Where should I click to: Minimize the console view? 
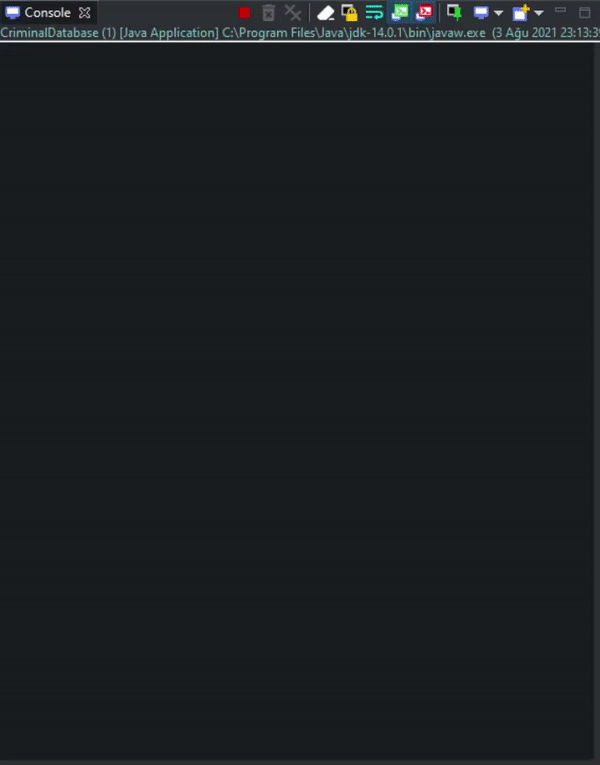click(561, 11)
